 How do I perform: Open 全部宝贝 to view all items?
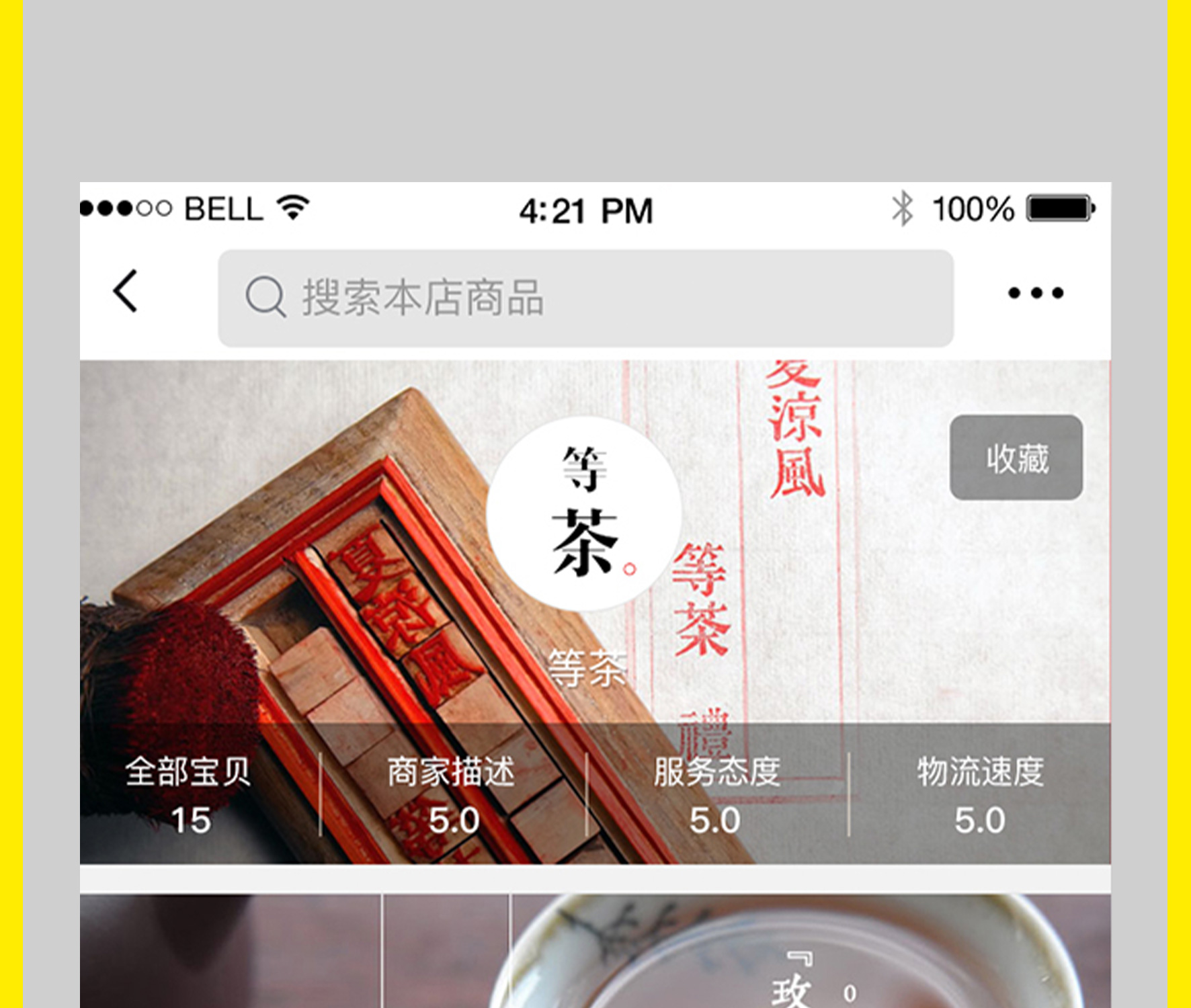coord(189,794)
